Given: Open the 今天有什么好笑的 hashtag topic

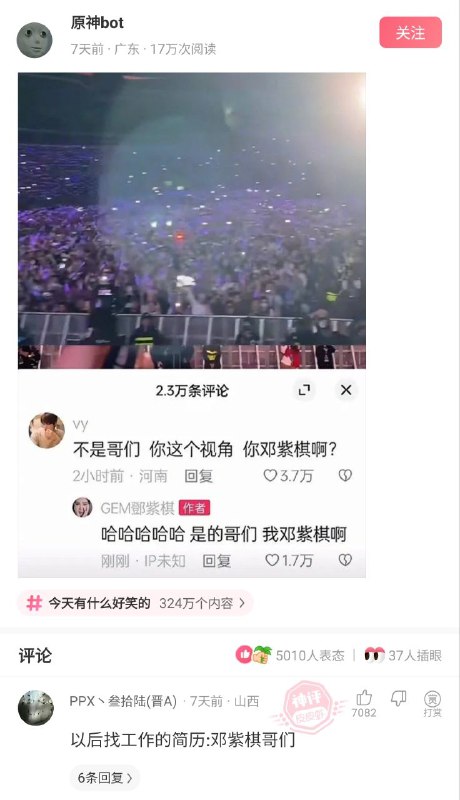Looking at the screenshot, I should [135, 603].
